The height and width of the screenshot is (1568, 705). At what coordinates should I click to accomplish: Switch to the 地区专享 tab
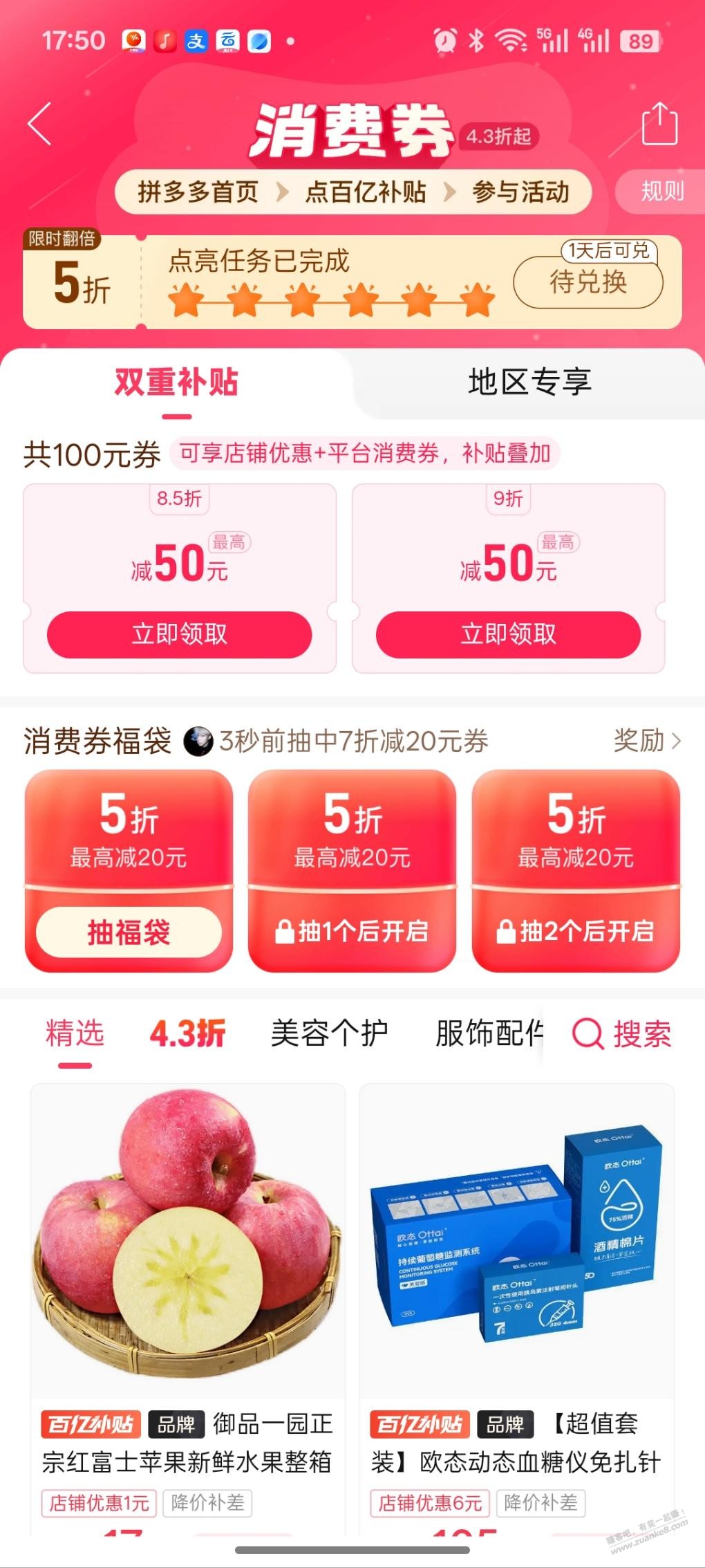click(530, 382)
